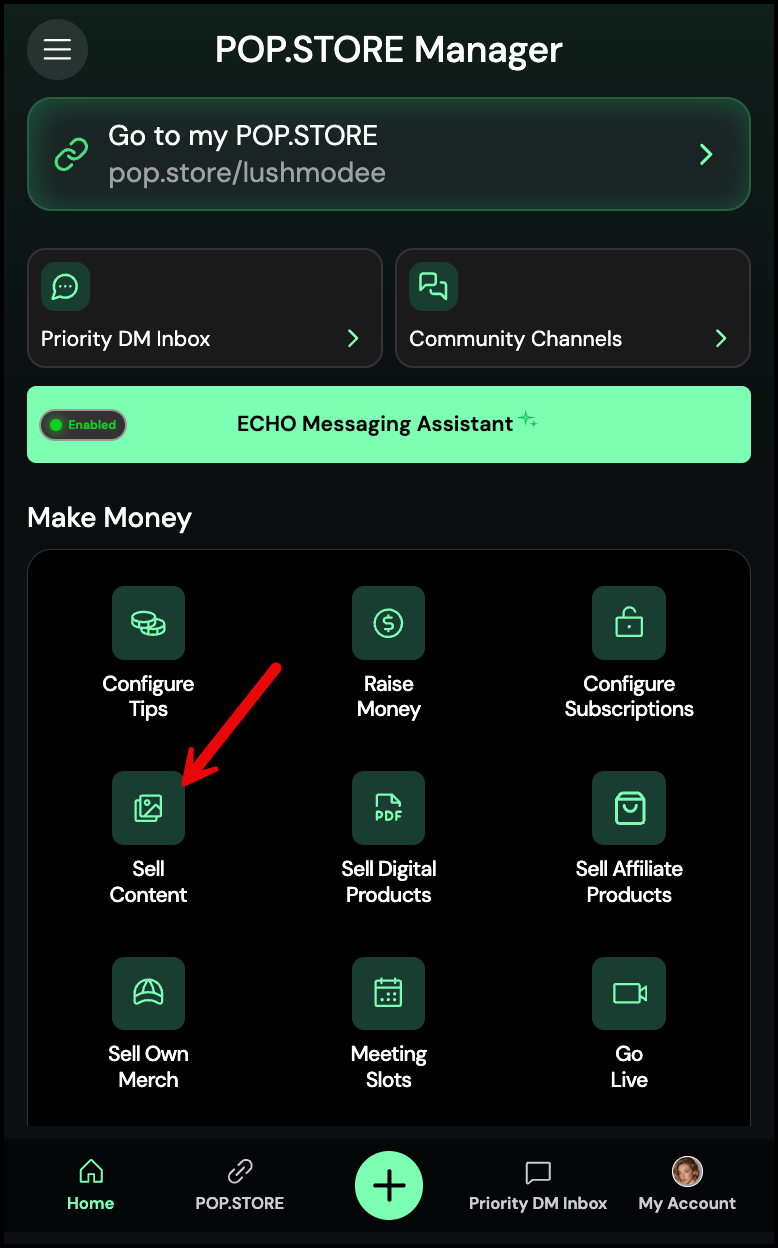The image size is (778, 1248).
Task: Open Community Channels card
Action: click(572, 308)
